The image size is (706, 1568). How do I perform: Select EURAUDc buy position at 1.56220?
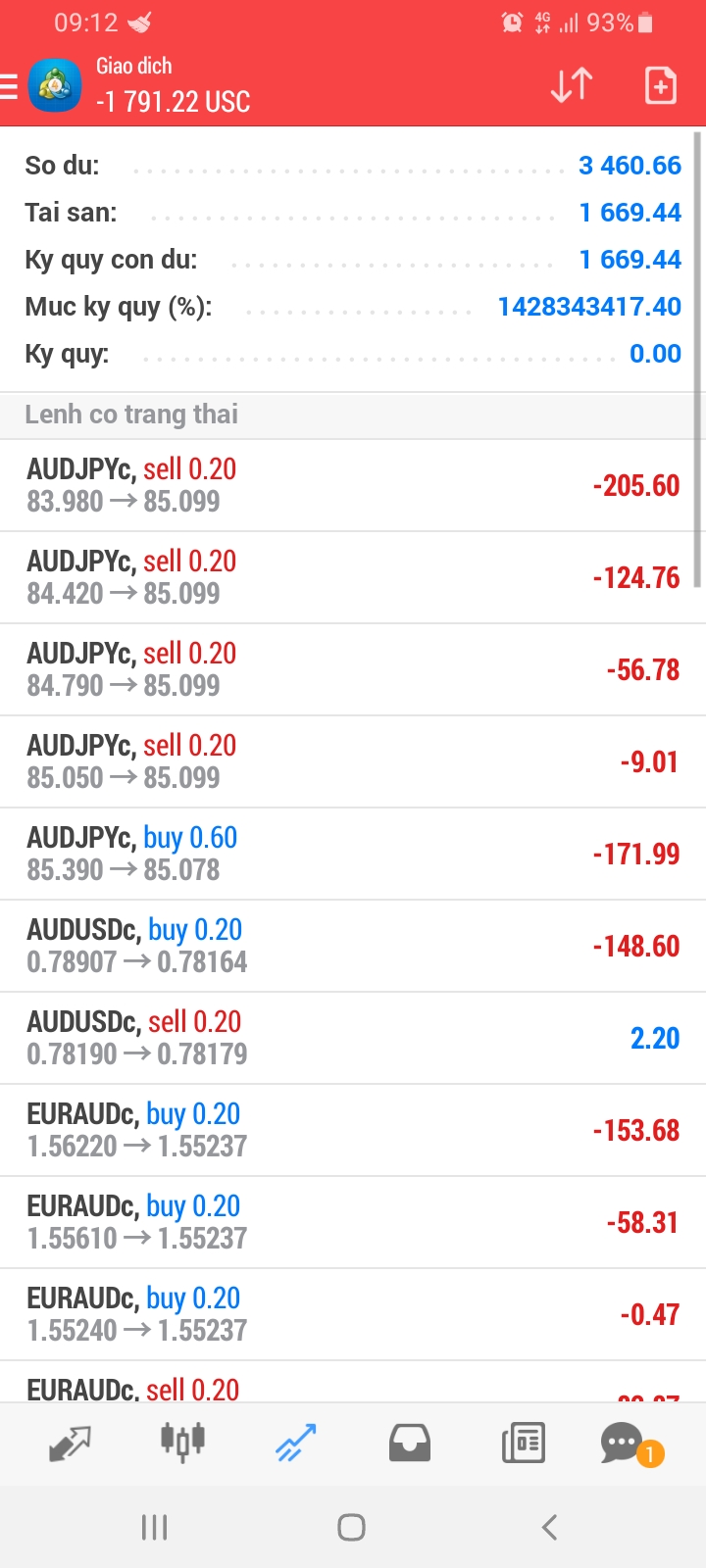(x=353, y=1130)
